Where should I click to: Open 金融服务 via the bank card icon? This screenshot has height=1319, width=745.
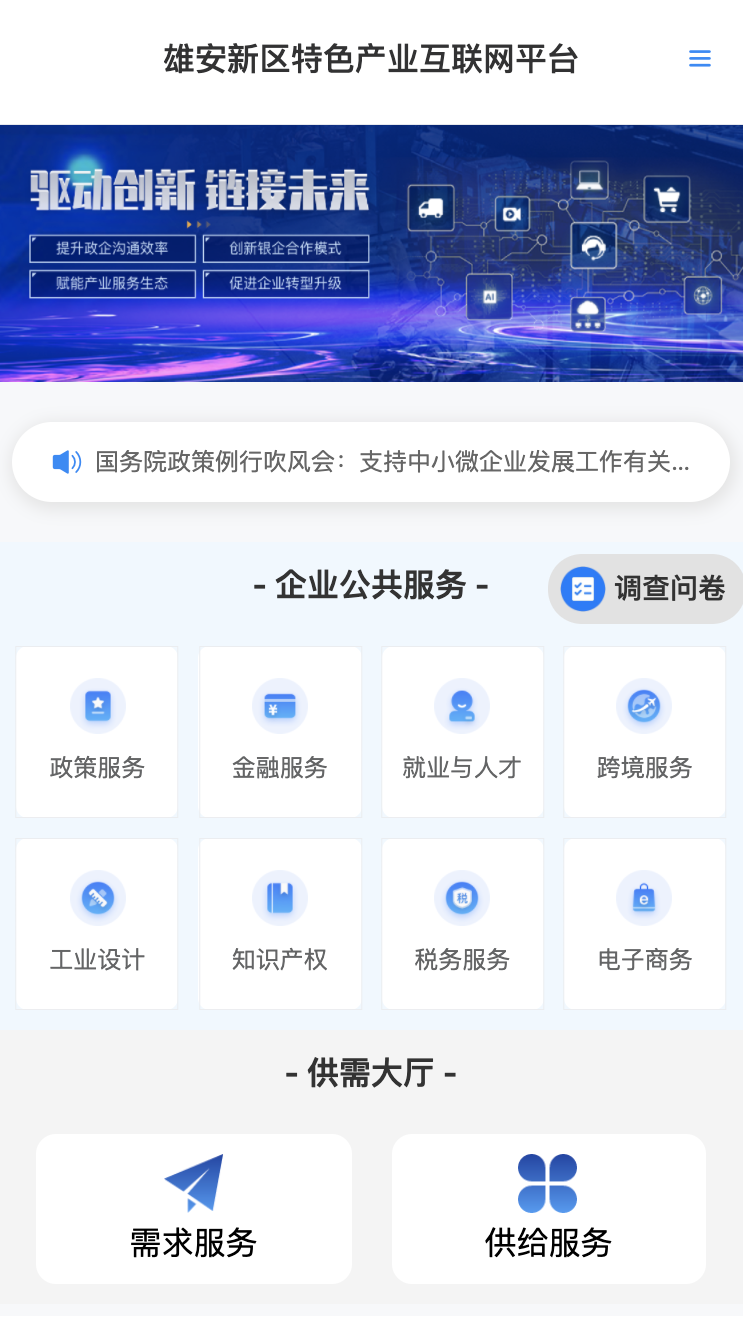[280, 707]
